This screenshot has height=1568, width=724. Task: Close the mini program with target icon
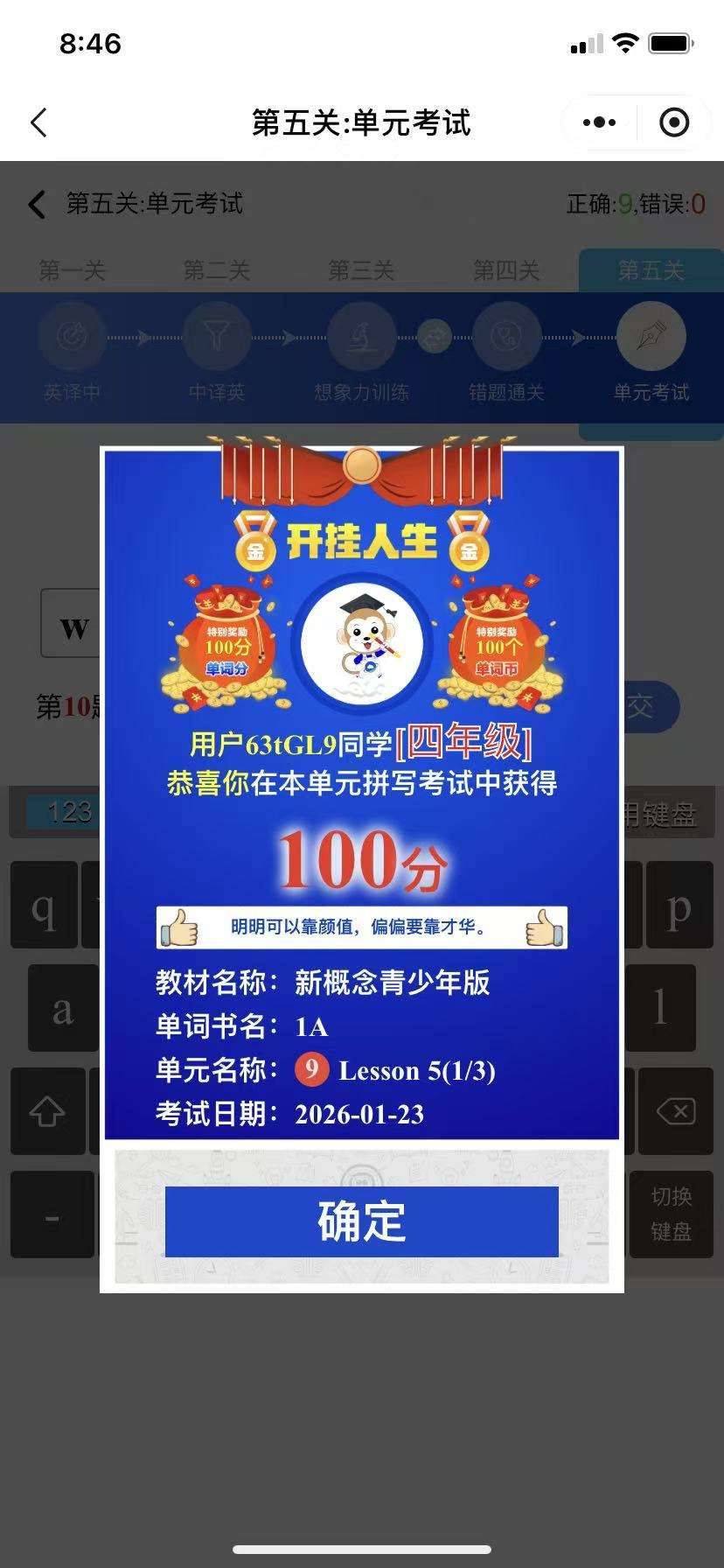coord(673,122)
